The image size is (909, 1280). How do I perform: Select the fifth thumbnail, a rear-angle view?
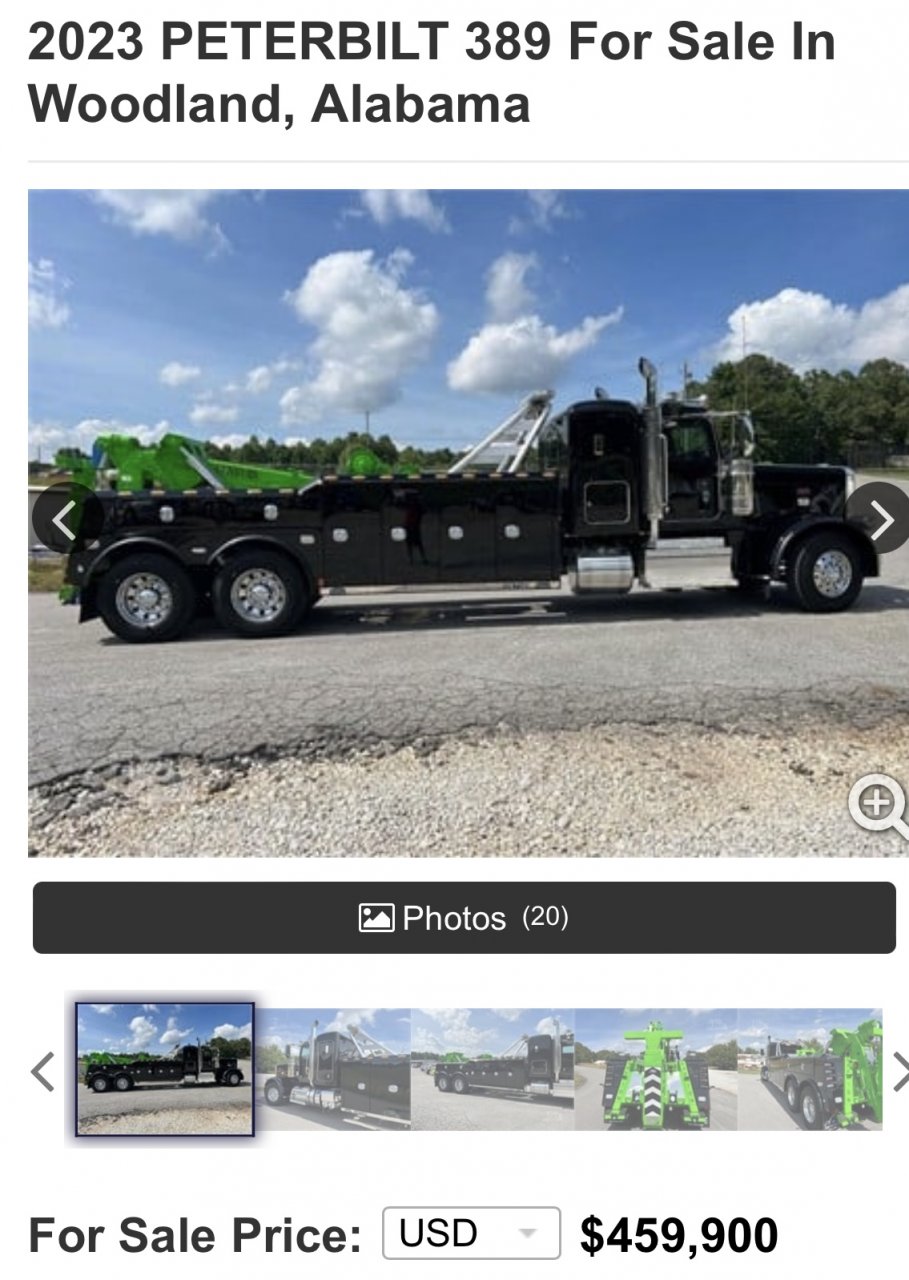810,1069
